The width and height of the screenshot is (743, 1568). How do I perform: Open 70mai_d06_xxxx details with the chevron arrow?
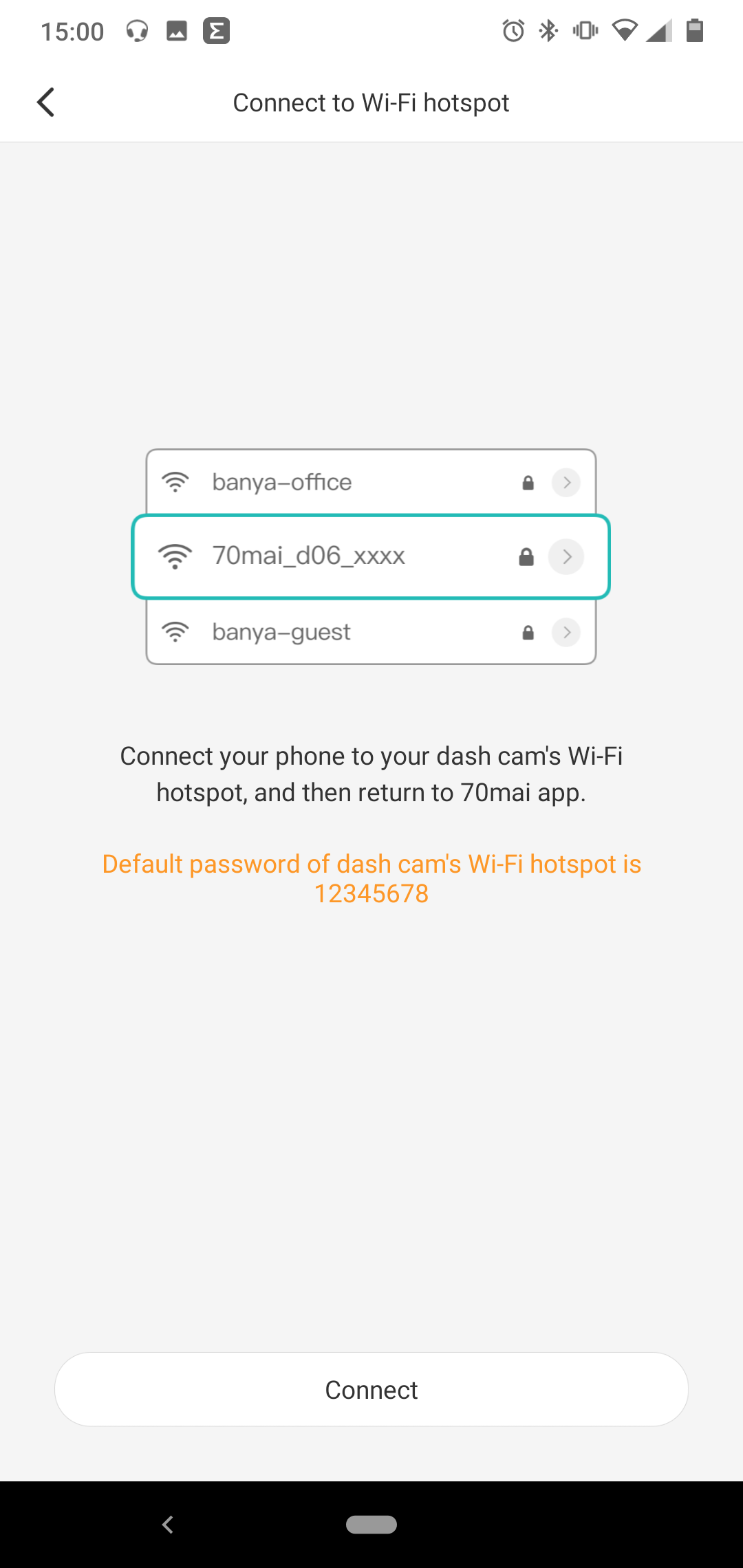(566, 556)
